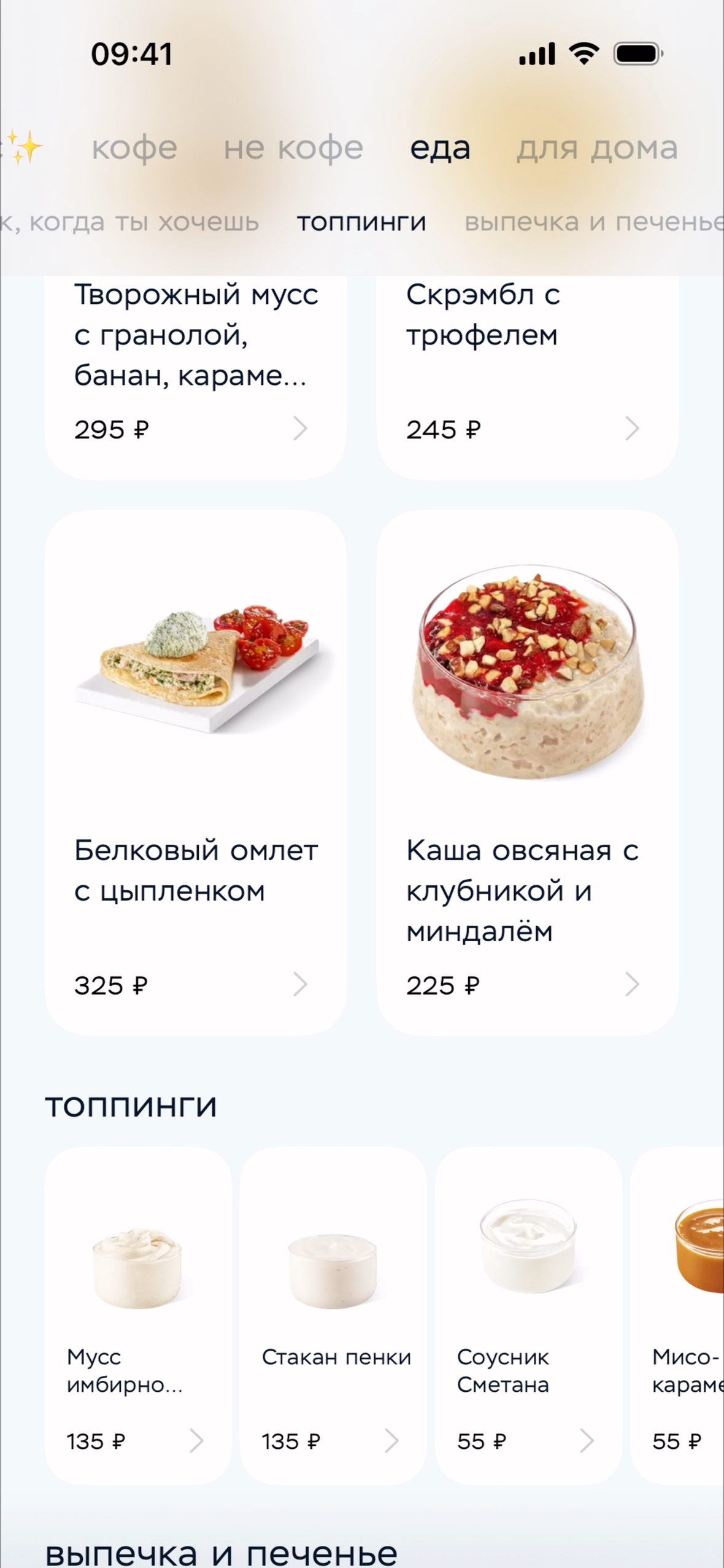Screen dimensions: 724x1568
Task: Switch to the кофе tab
Action: pos(134,148)
